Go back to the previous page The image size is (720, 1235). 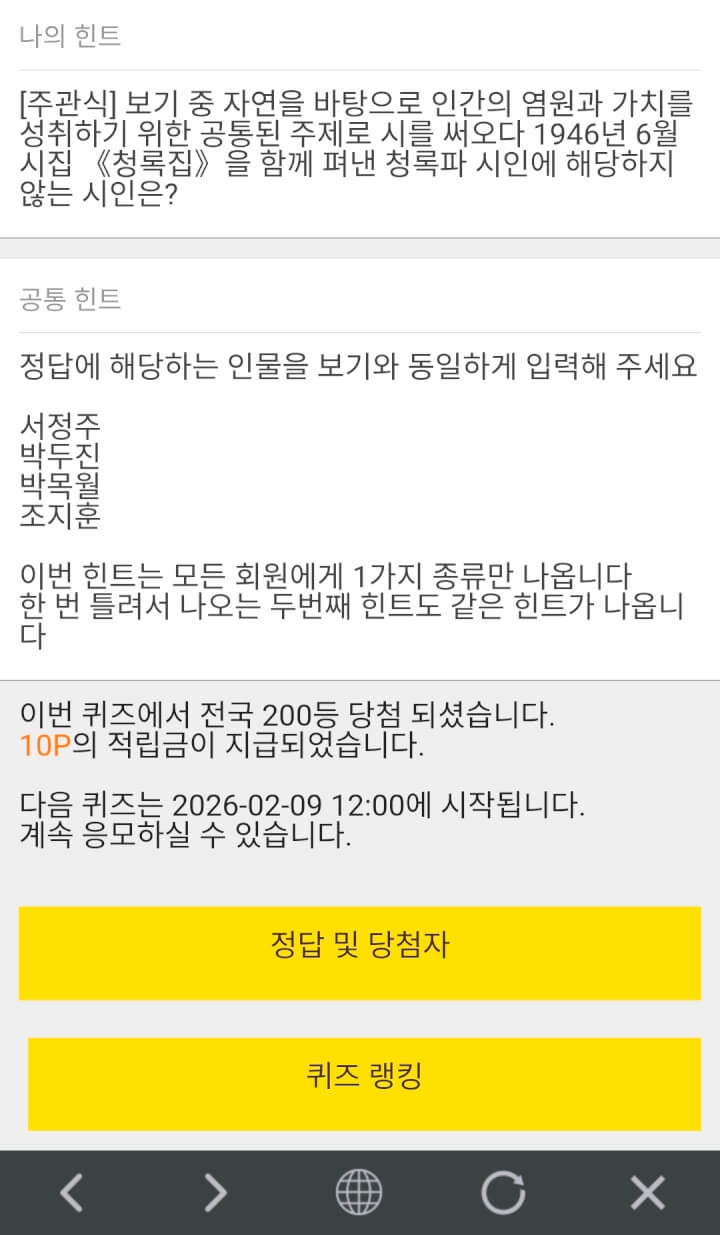tap(72, 1192)
